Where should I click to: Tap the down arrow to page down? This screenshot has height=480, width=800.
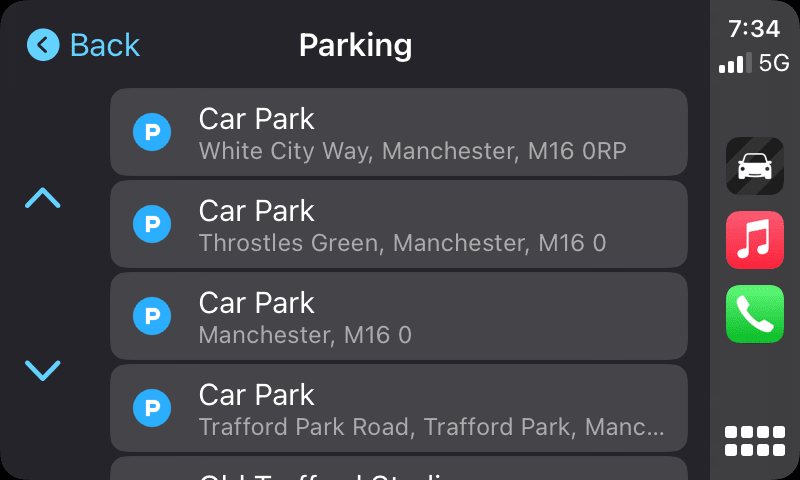[x=43, y=370]
